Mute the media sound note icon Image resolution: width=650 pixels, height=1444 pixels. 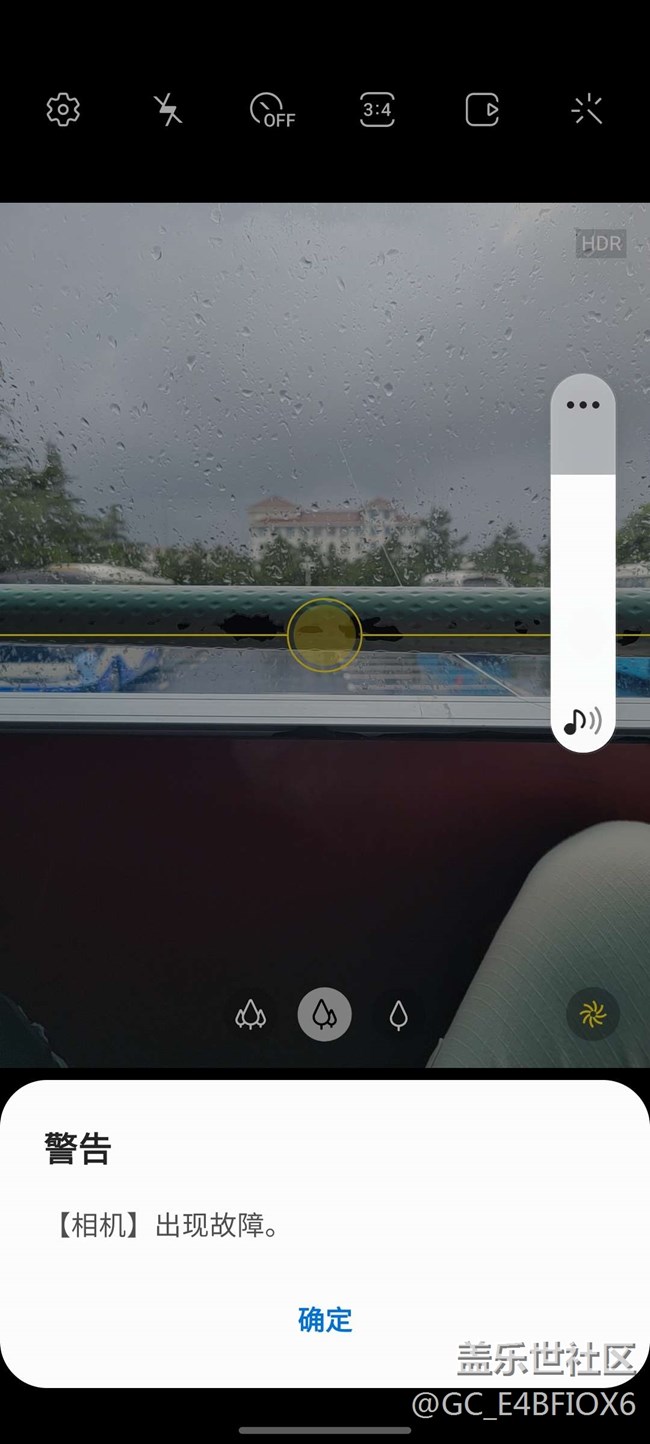click(582, 720)
